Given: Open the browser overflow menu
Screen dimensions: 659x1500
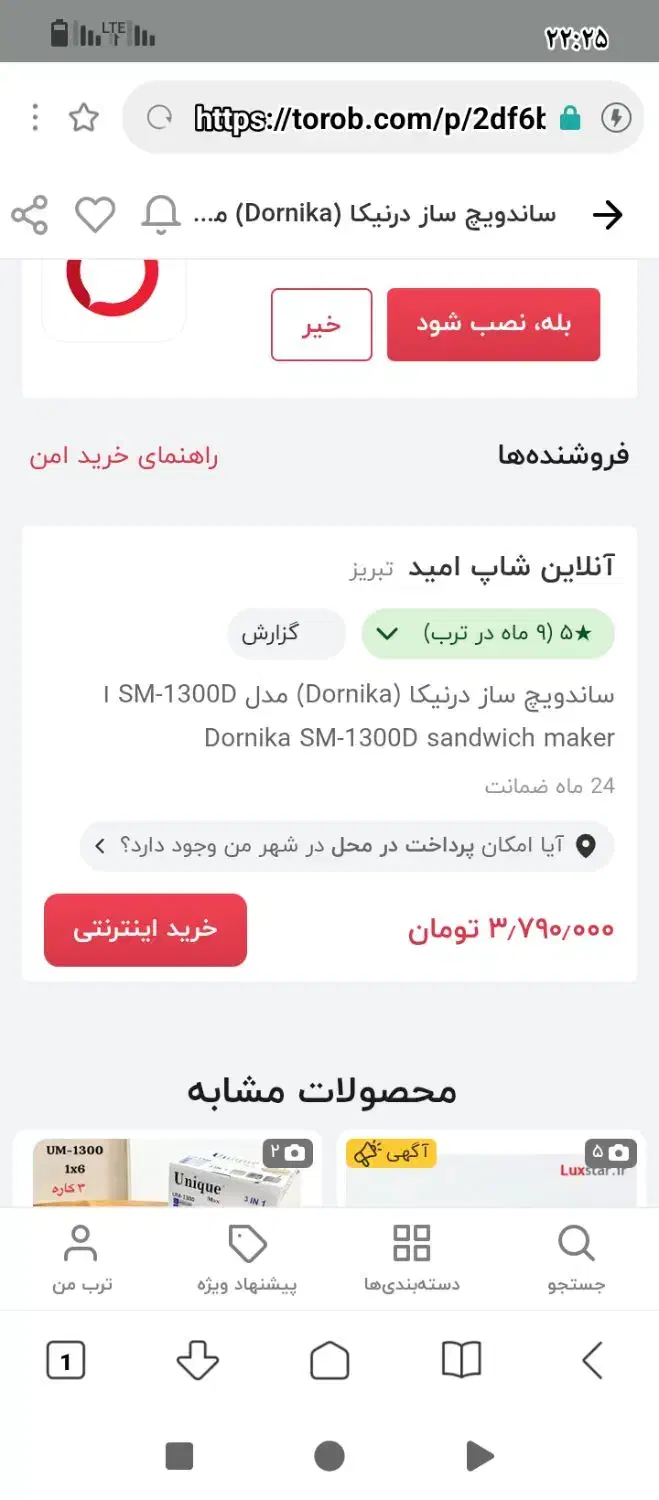Looking at the screenshot, I should [35, 118].
